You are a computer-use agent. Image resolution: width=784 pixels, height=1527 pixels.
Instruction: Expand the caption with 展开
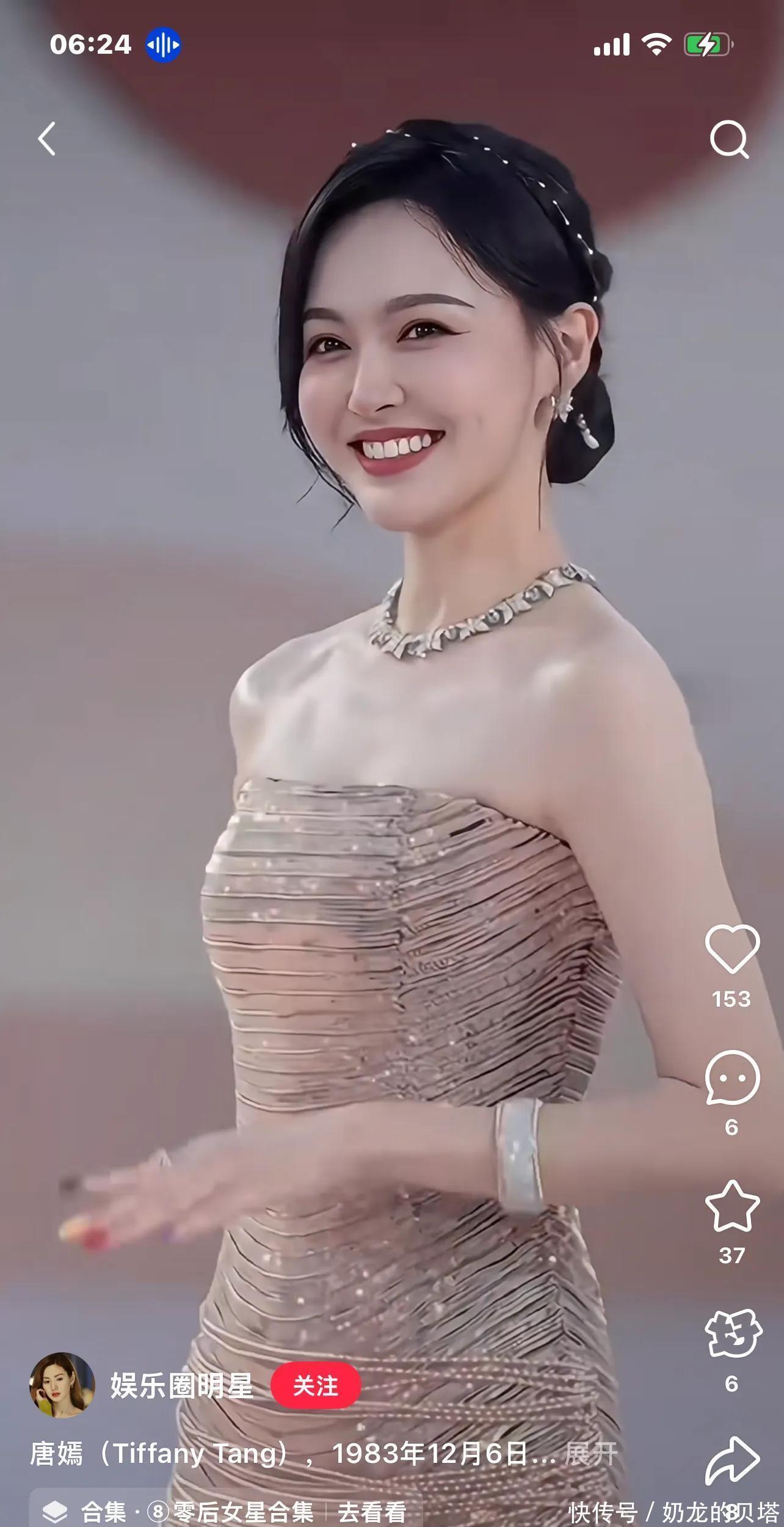[x=591, y=1454]
